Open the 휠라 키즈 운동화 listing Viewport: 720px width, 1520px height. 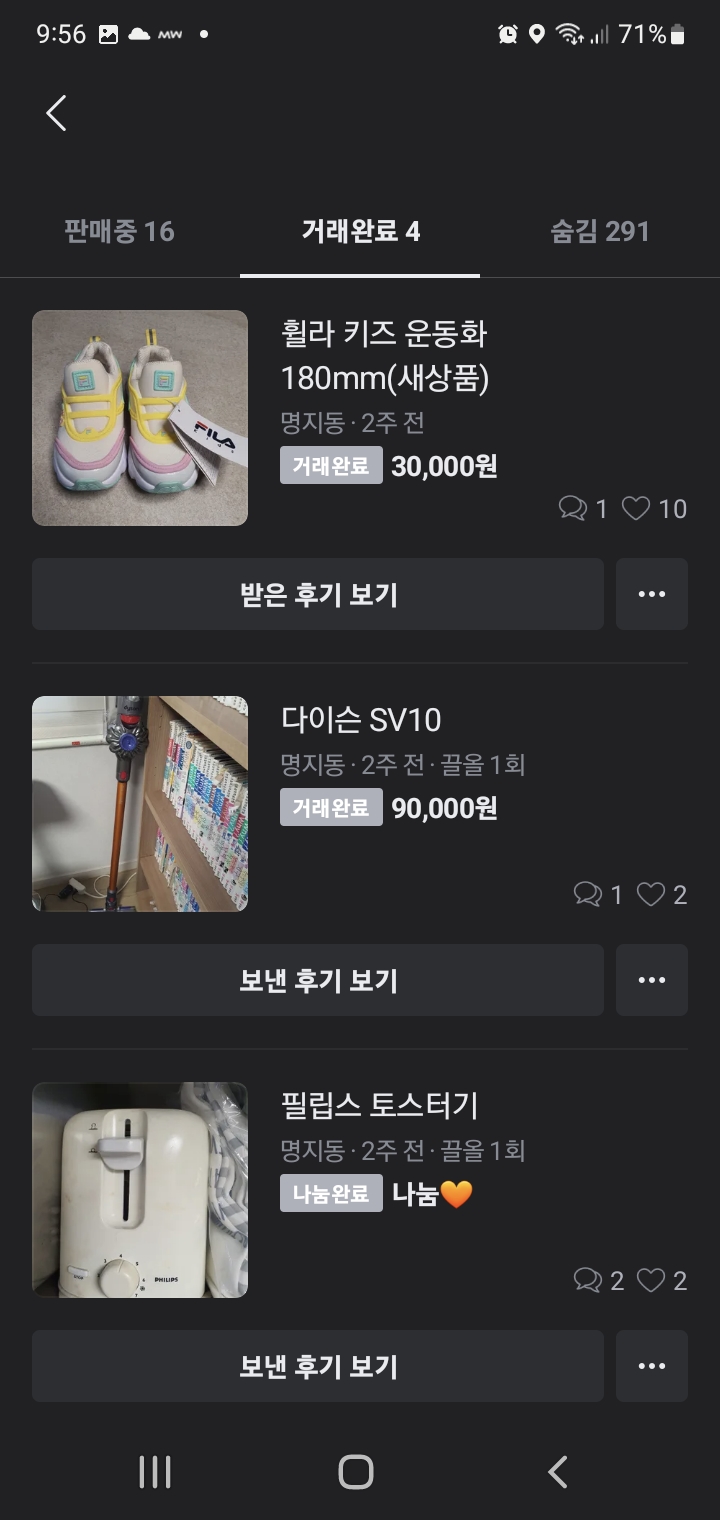point(384,354)
